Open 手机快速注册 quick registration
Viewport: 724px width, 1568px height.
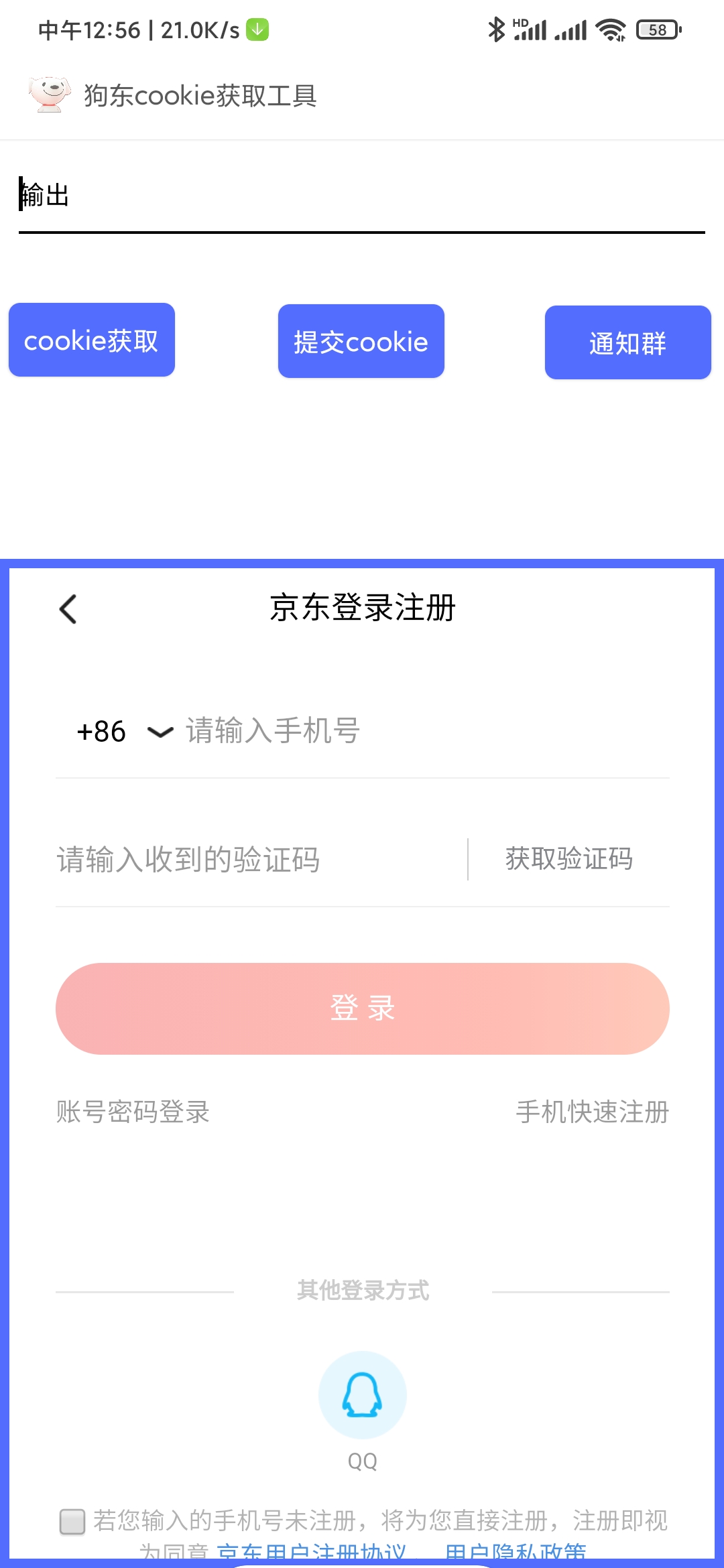coord(593,1112)
